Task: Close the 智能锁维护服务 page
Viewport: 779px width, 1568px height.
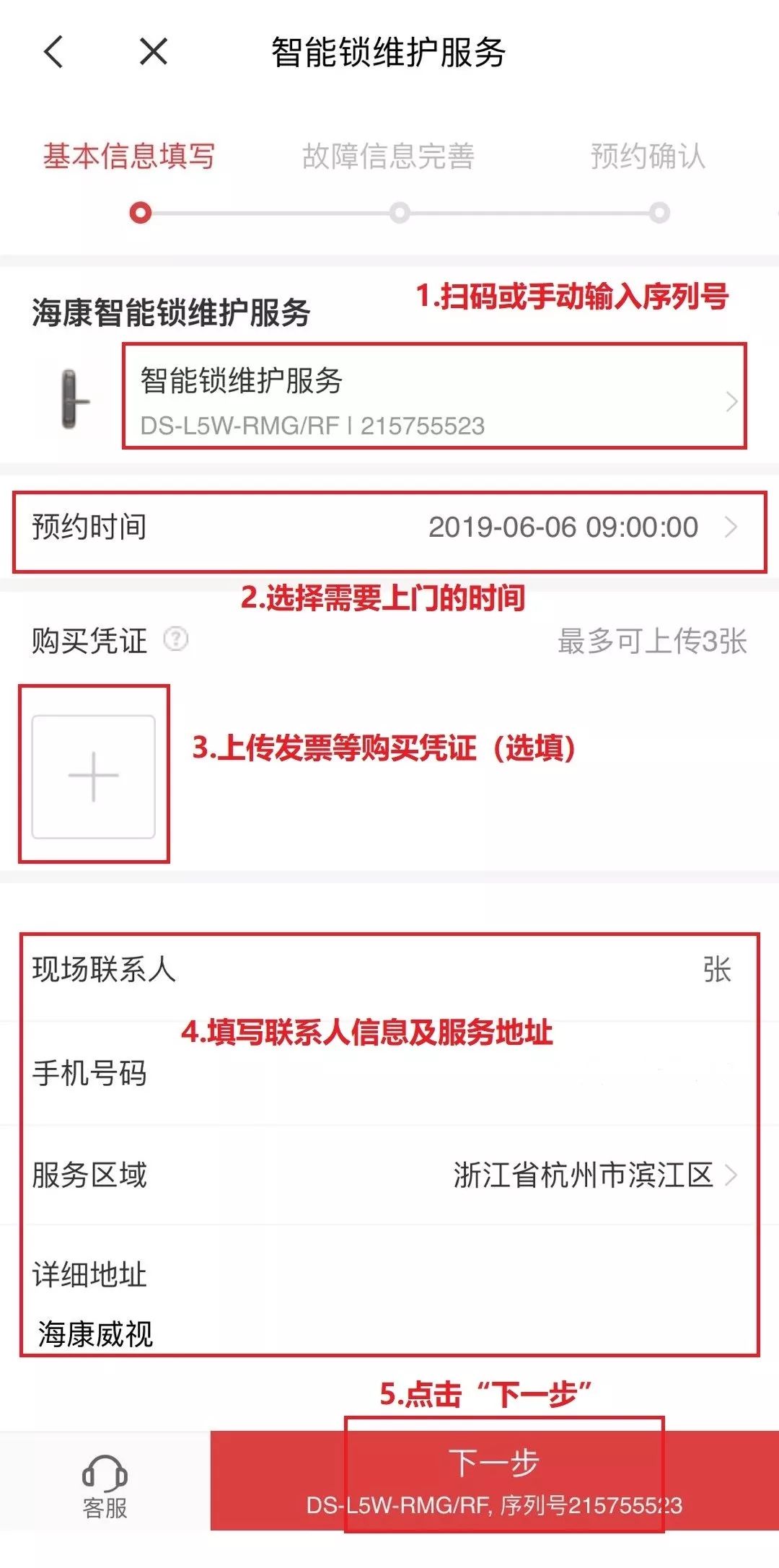Action: pyautogui.click(x=153, y=52)
